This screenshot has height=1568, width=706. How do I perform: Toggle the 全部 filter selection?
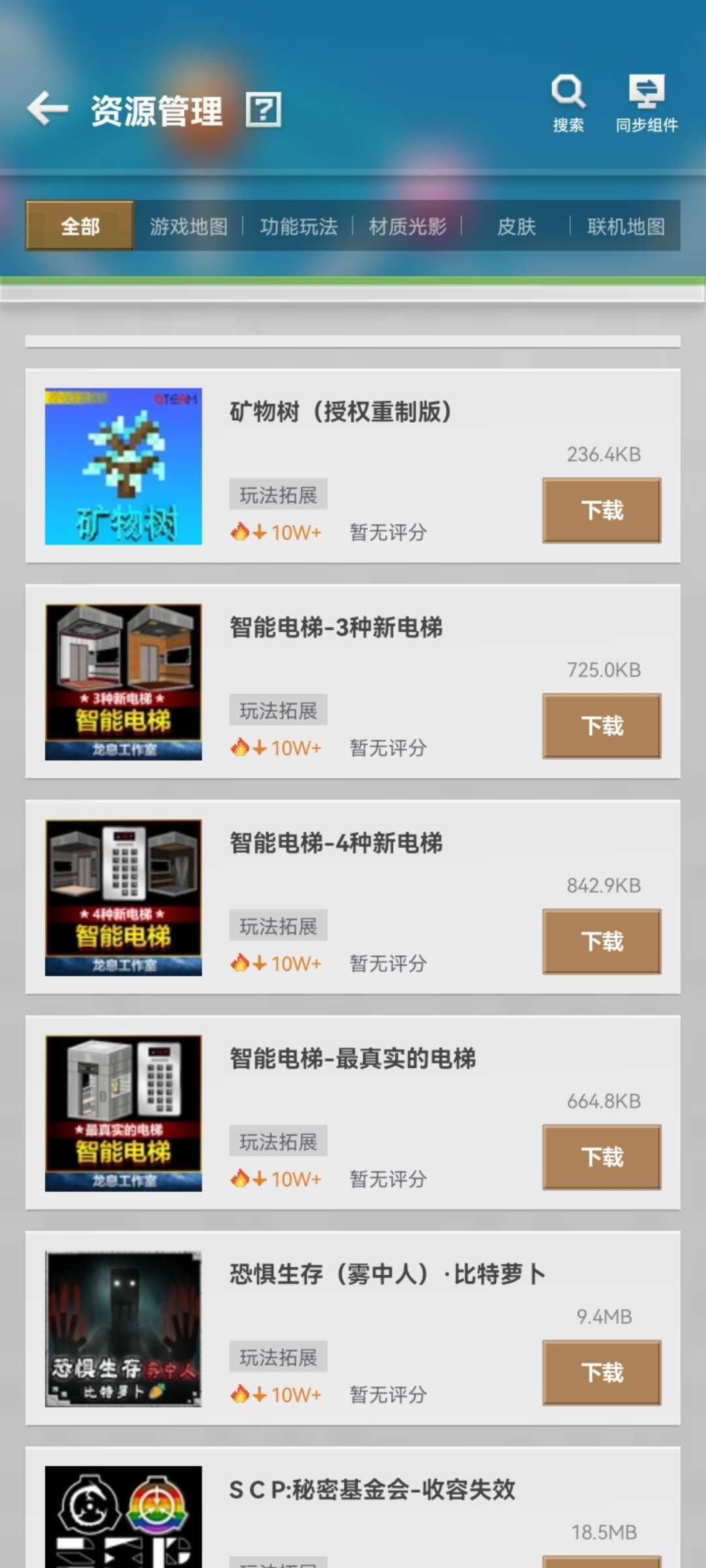(x=78, y=227)
